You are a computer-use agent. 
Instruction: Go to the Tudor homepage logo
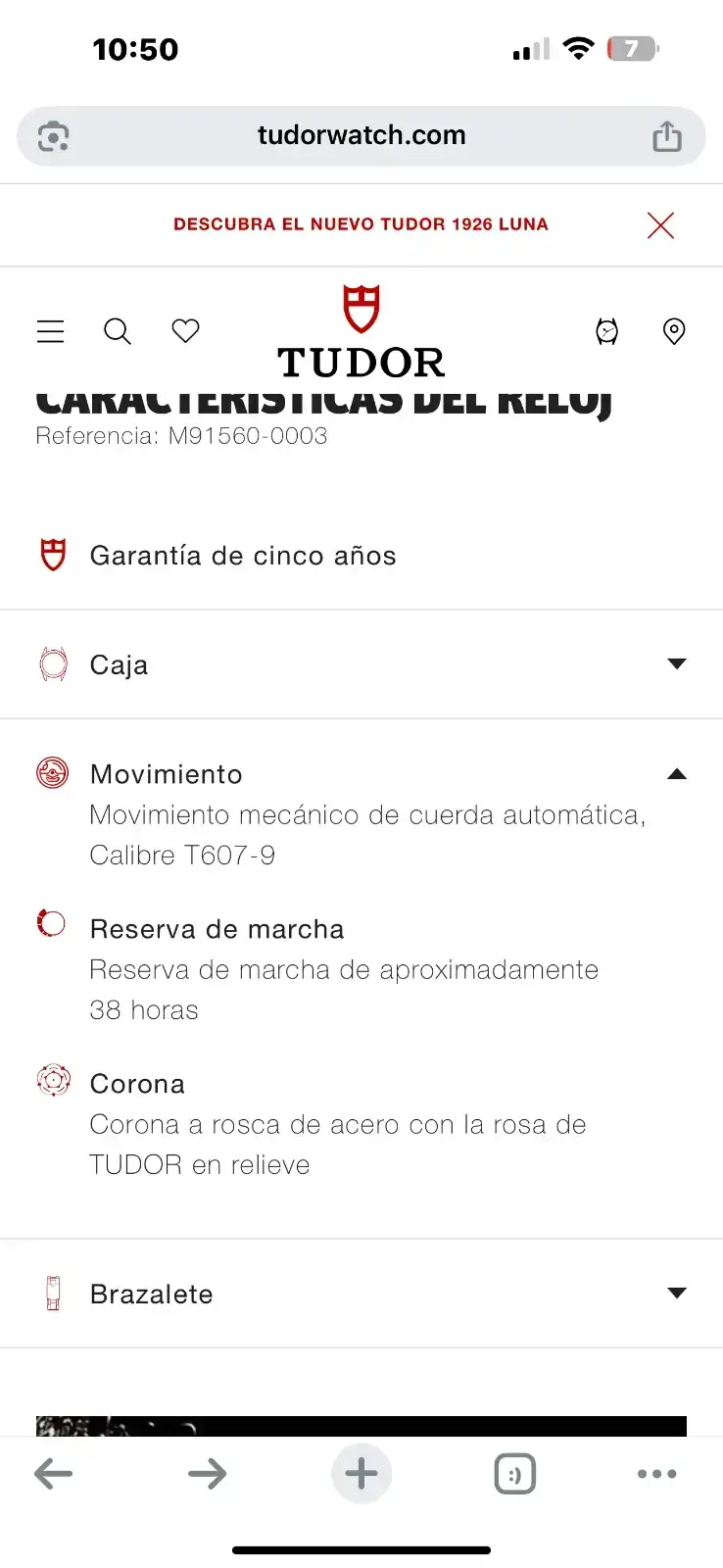[x=361, y=331]
